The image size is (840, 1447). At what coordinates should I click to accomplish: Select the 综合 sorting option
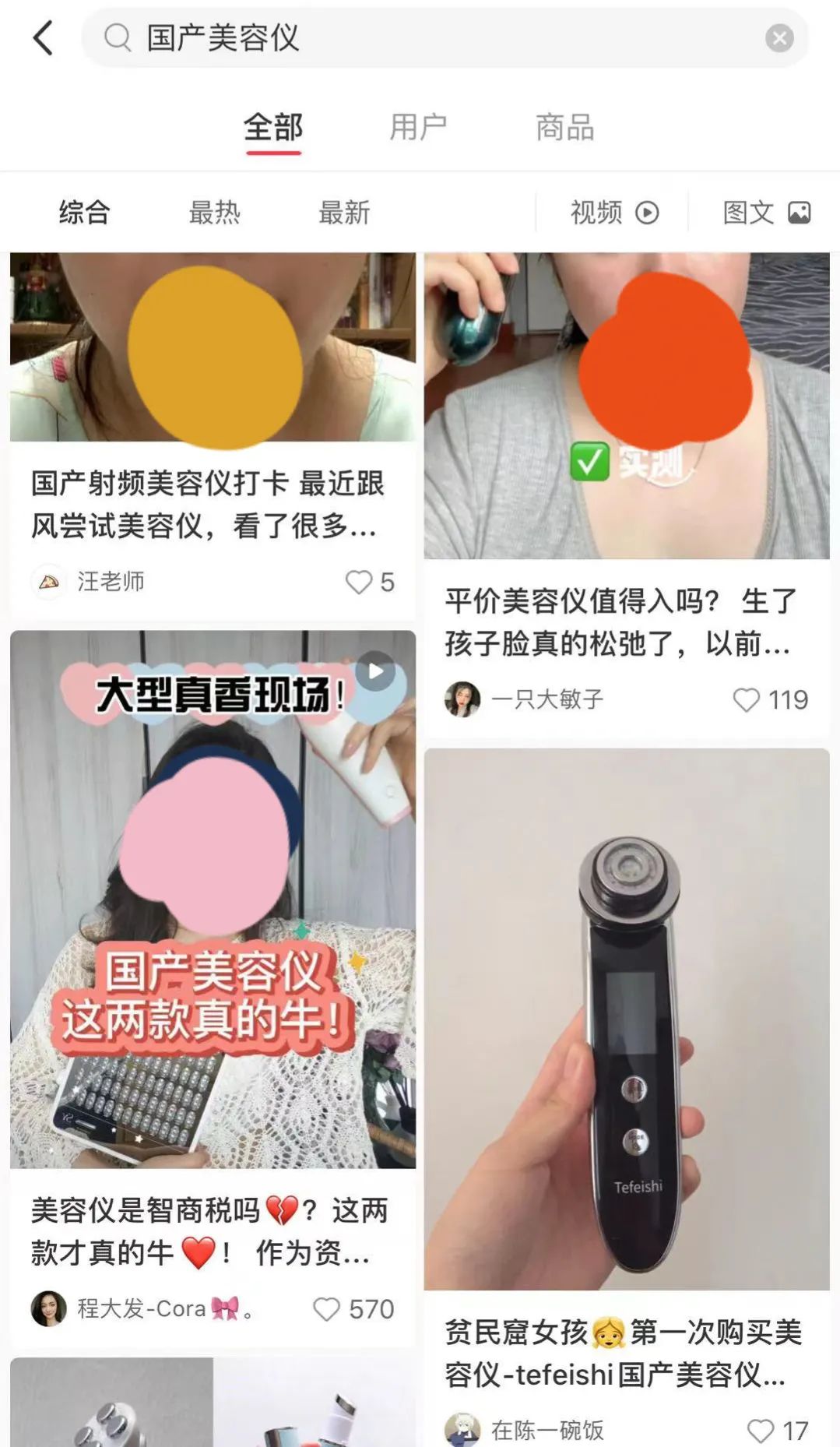[x=84, y=212]
